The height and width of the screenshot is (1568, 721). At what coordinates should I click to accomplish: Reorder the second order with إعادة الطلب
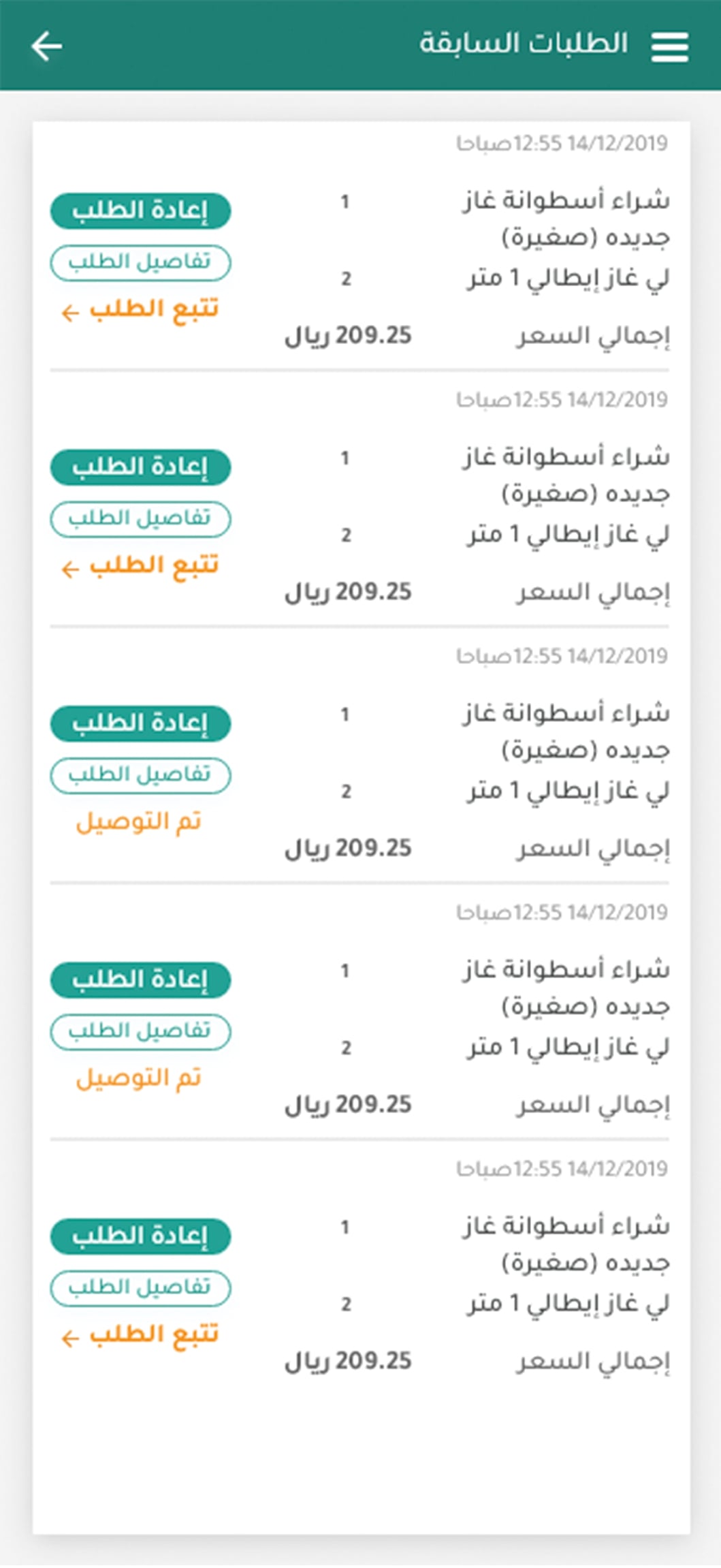coord(140,467)
